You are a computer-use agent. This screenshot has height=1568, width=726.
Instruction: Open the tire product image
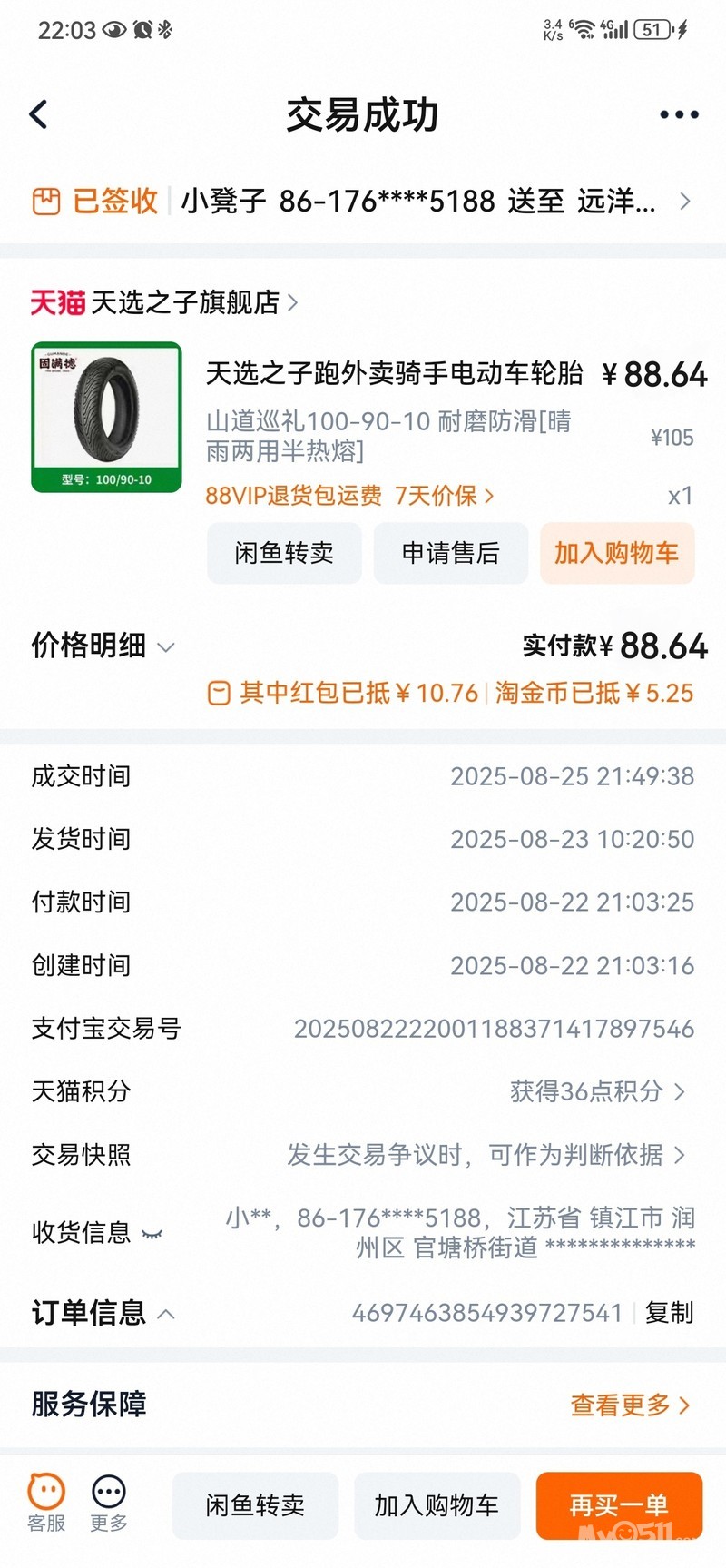click(x=107, y=417)
